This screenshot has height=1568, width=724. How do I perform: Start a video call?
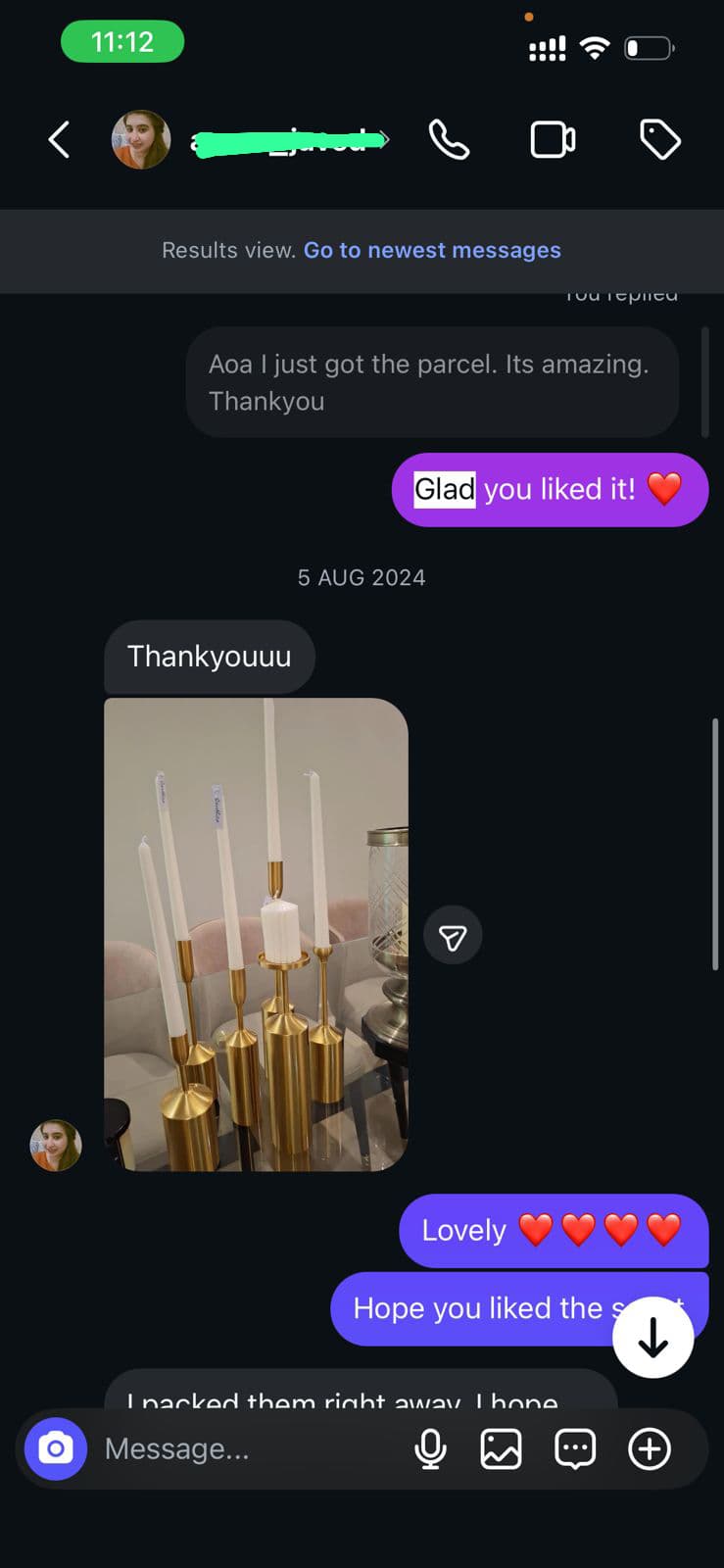pyautogui.click(x=553, y=140)
